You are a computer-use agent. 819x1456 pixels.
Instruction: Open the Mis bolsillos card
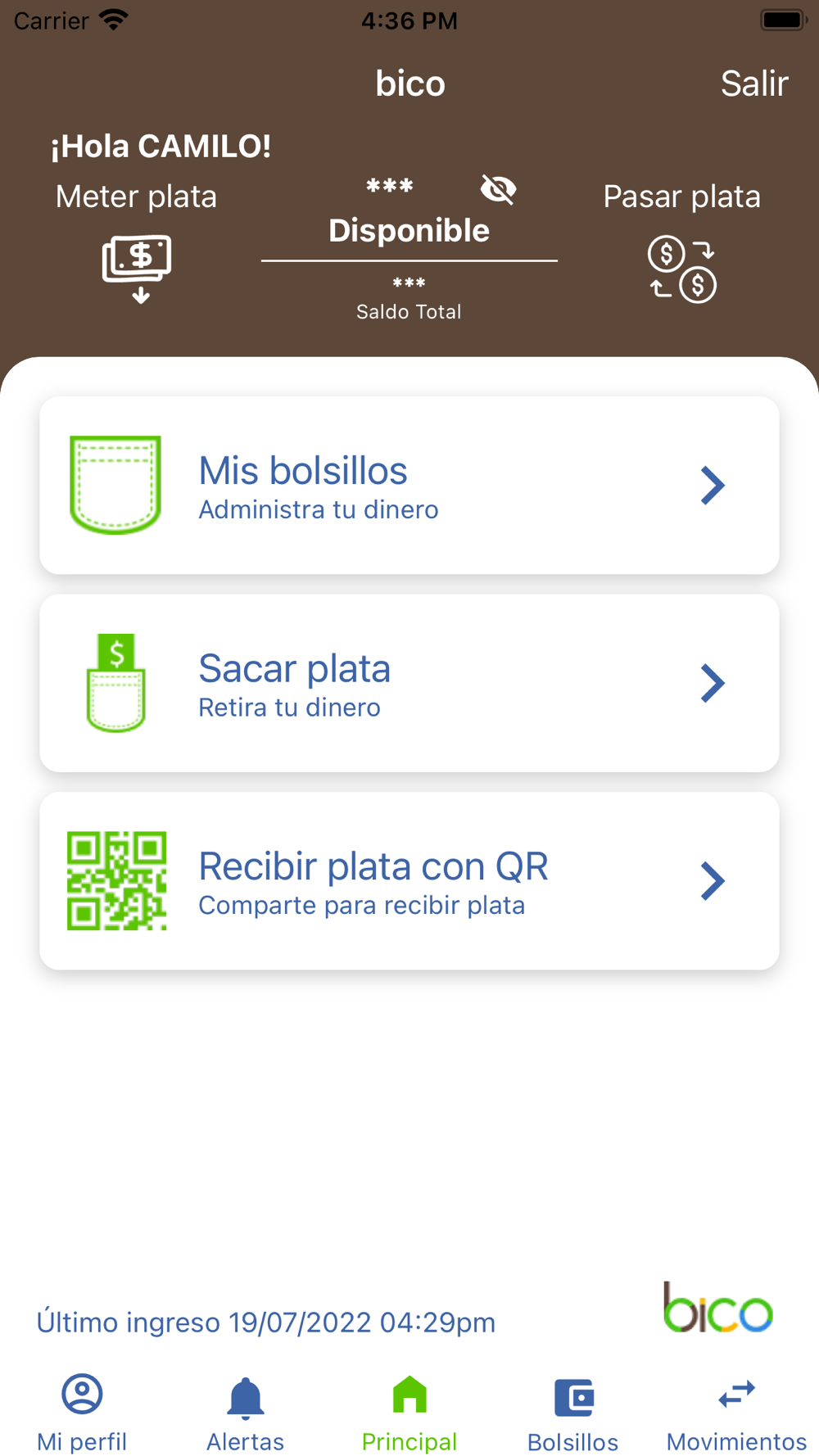click(x=409, y=486)
